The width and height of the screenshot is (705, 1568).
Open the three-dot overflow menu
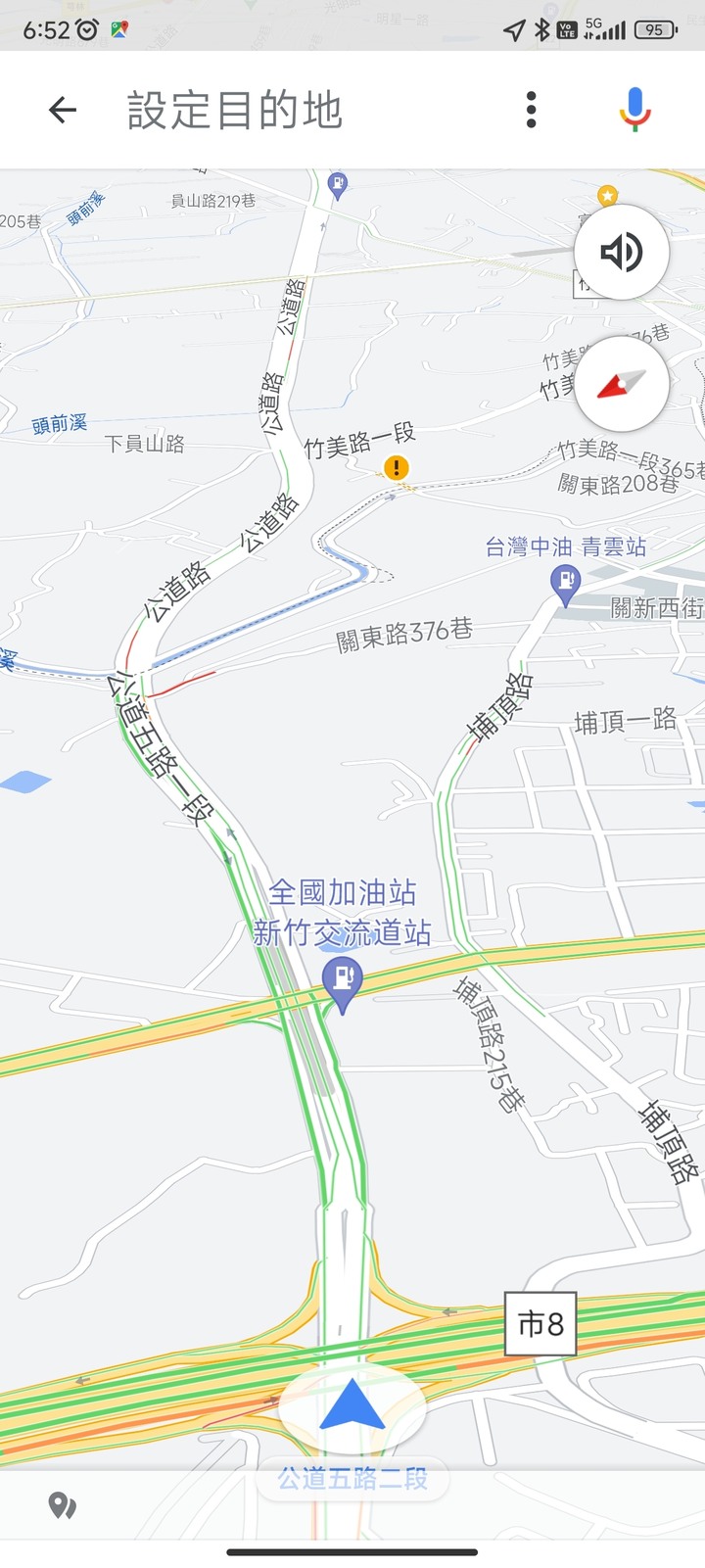[x=531, y=110]
